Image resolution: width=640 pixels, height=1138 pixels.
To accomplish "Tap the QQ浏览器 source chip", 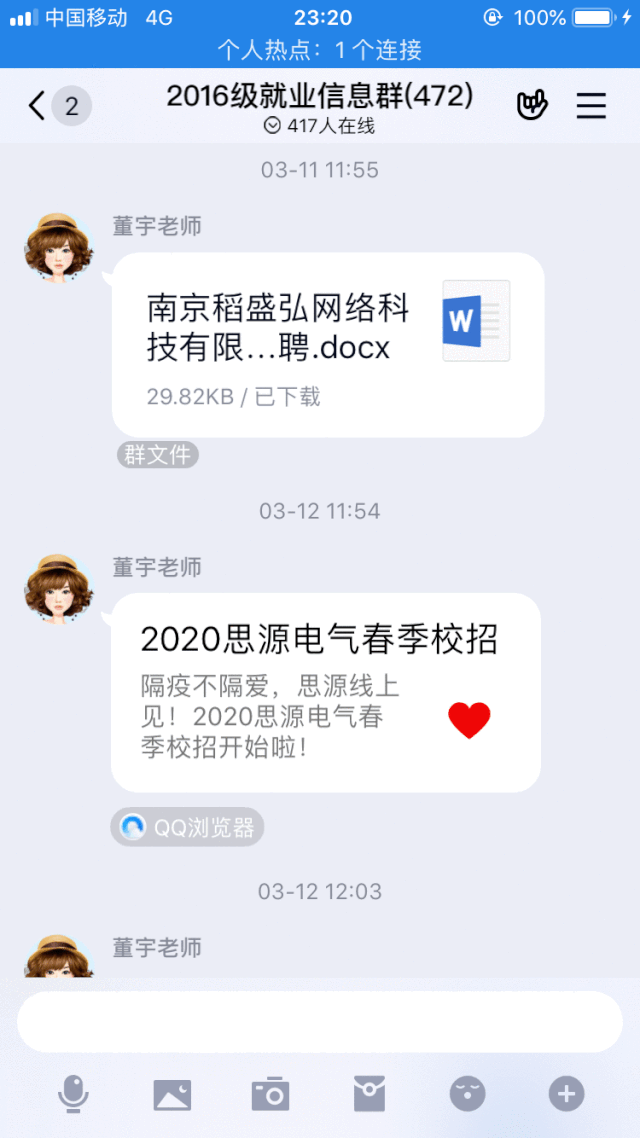I will coord(187,827).
